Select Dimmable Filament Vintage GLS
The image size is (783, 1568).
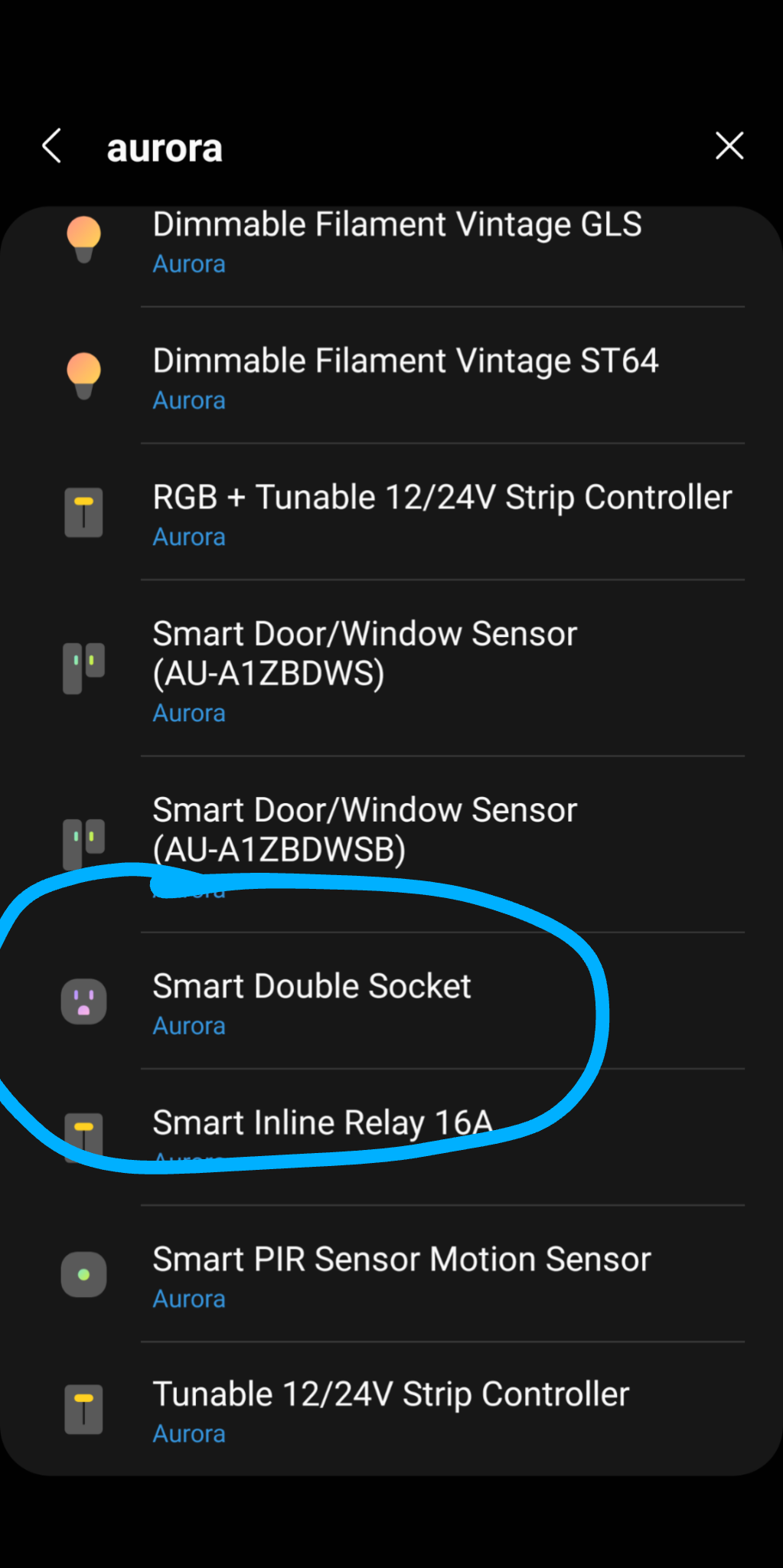pos(396,240)
